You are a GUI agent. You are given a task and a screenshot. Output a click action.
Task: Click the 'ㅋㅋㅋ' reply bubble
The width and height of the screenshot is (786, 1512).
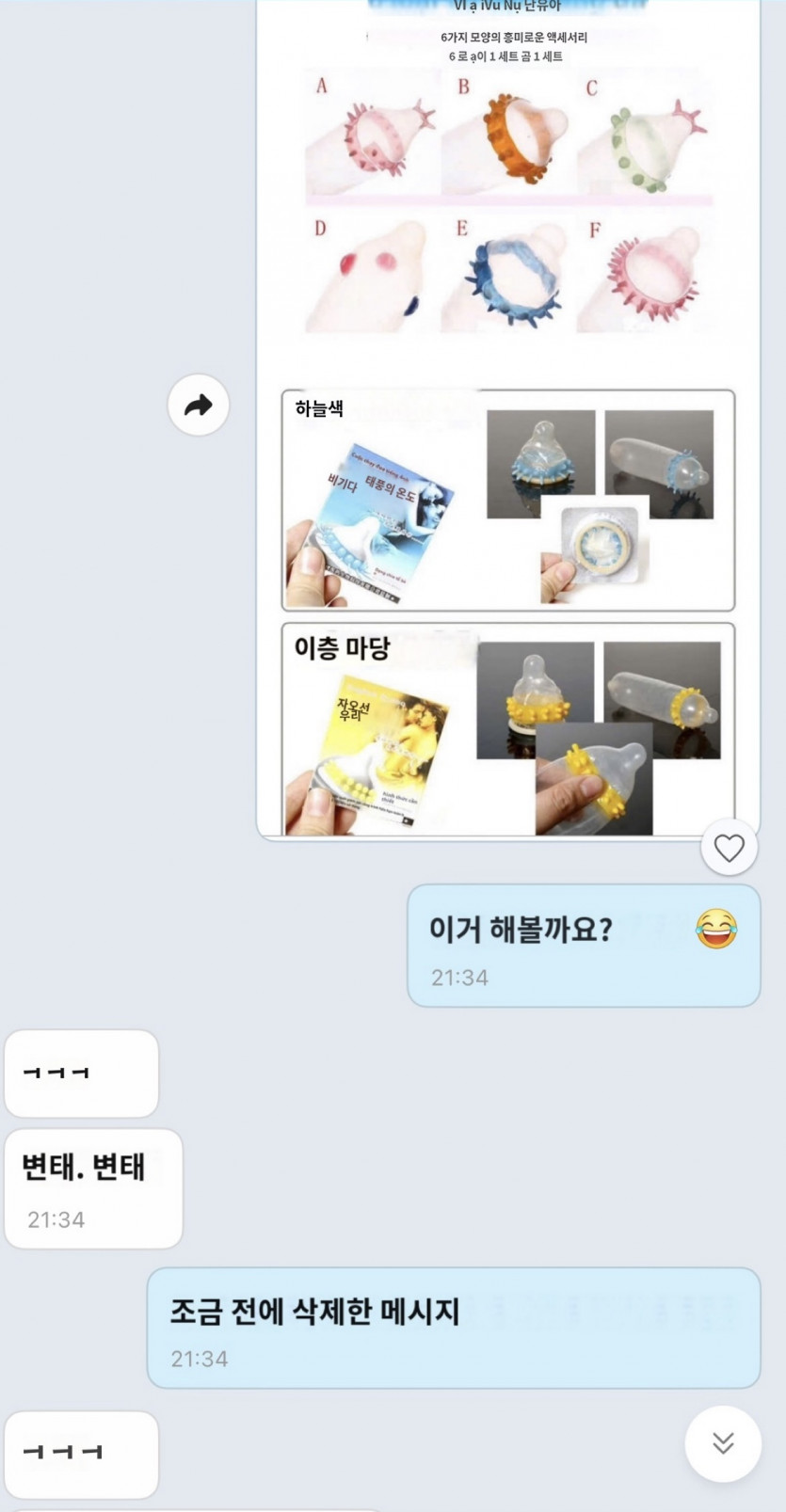pyautogui.click(x=81, y=1073)
